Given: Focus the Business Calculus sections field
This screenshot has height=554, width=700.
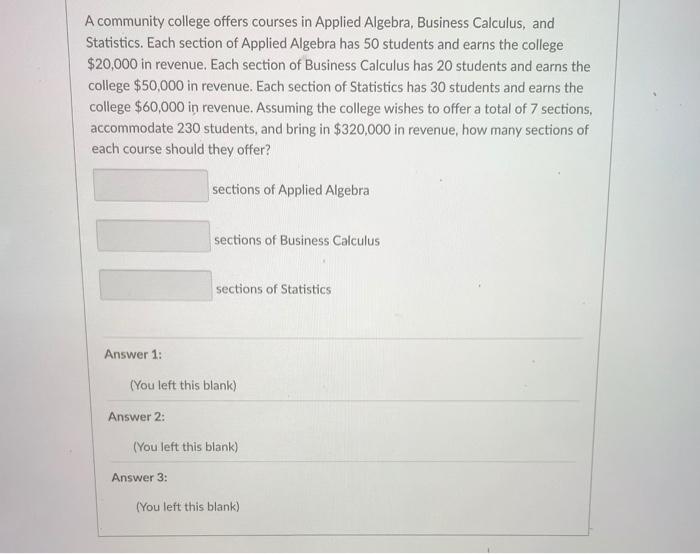Looking at the screenshot, I should [153, 236].
